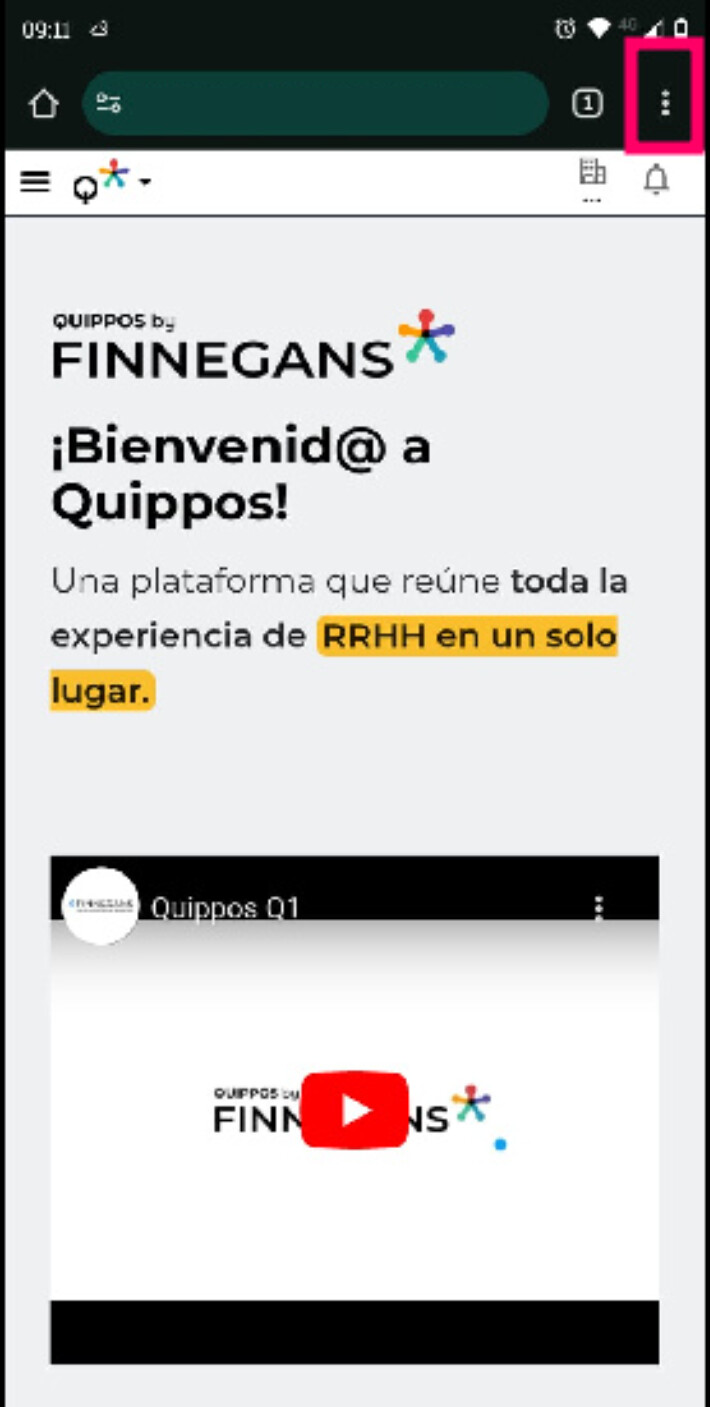Open the hamburger navigation menu
710x1407 pixels.
click(35, 181)
